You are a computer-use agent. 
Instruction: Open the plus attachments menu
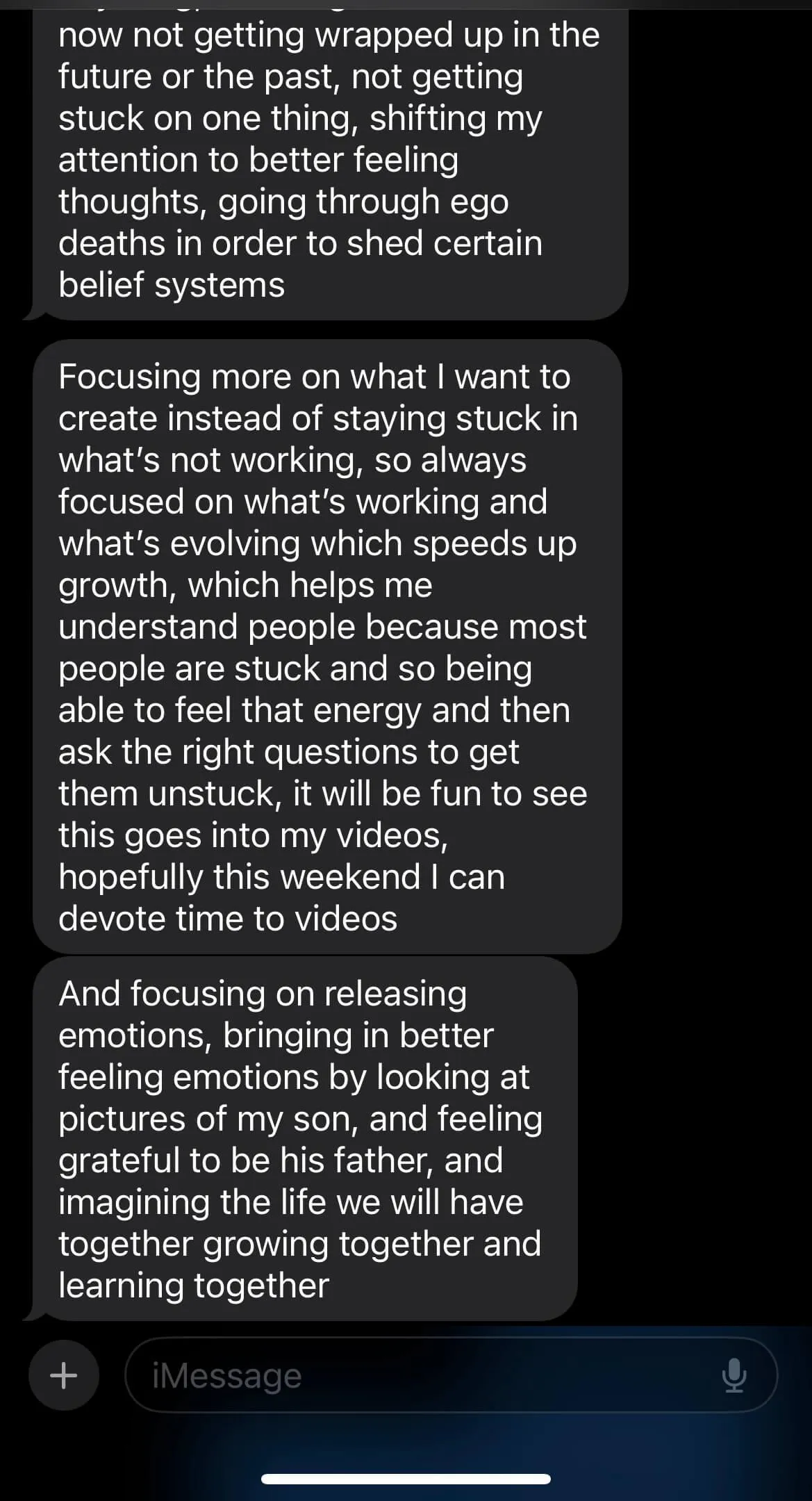[x=64, y=1375]
